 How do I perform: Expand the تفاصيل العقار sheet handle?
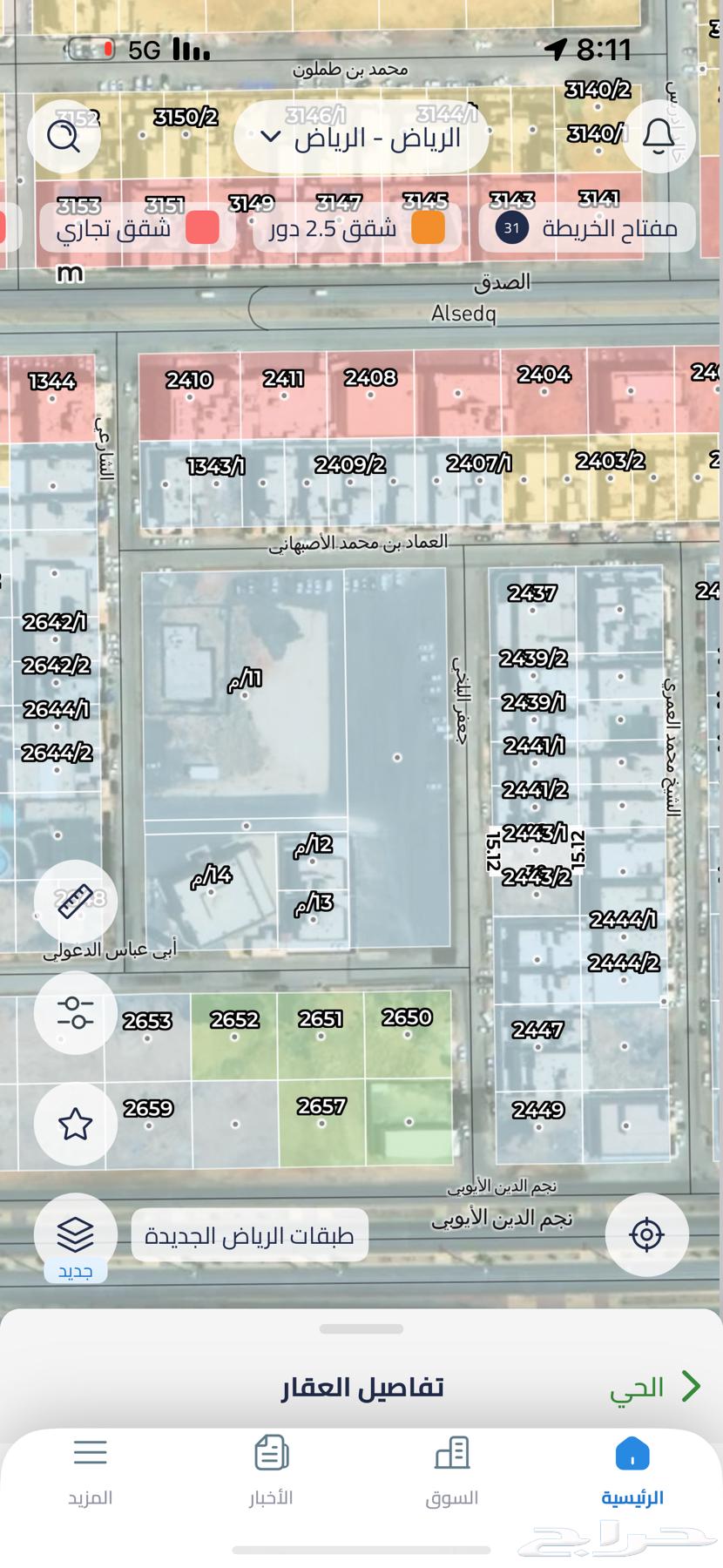coord(361,1329)
